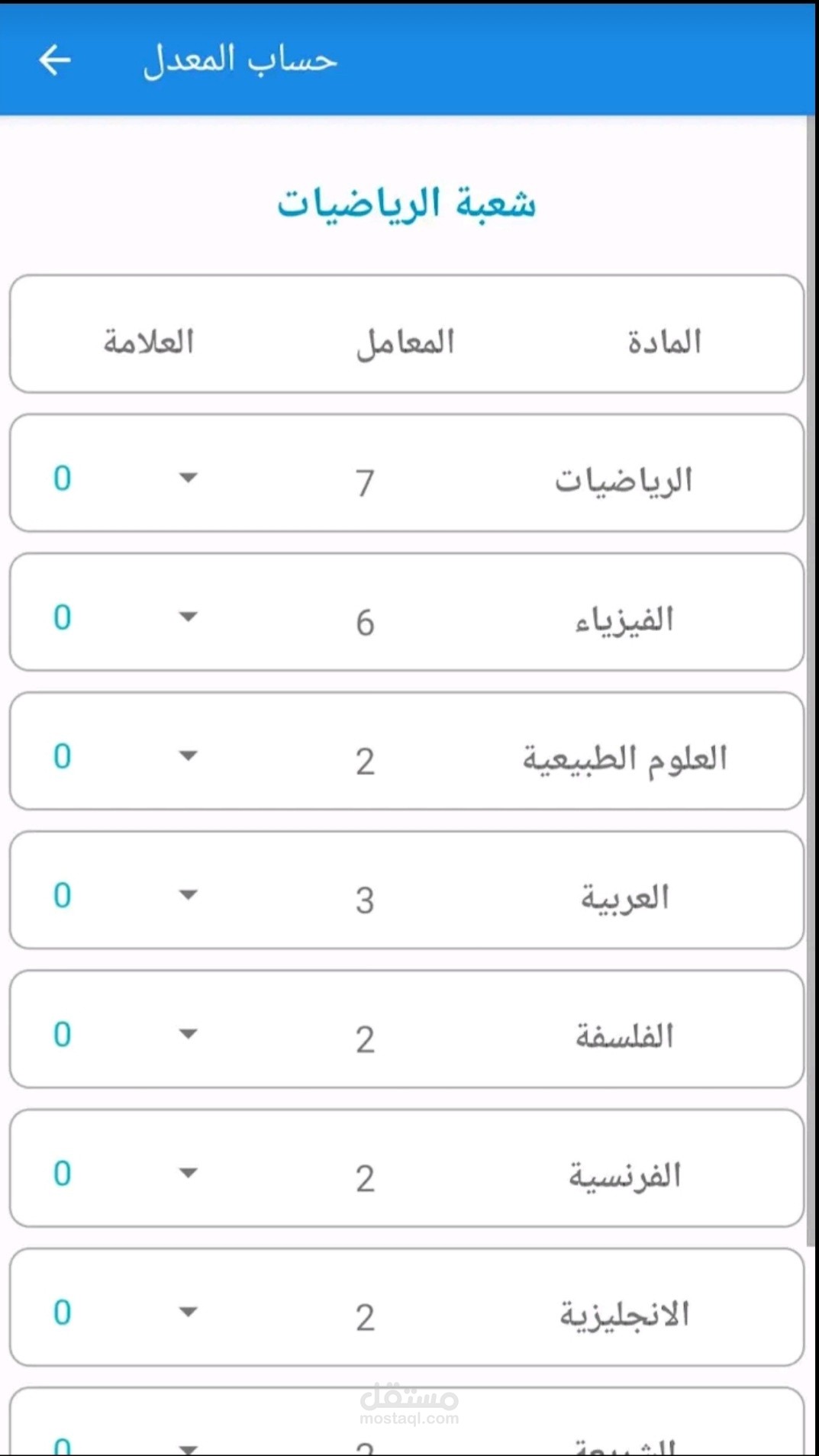Expand the grade picker for الفيزياء
Viewport: 819px width, 1456px height.
188,617
